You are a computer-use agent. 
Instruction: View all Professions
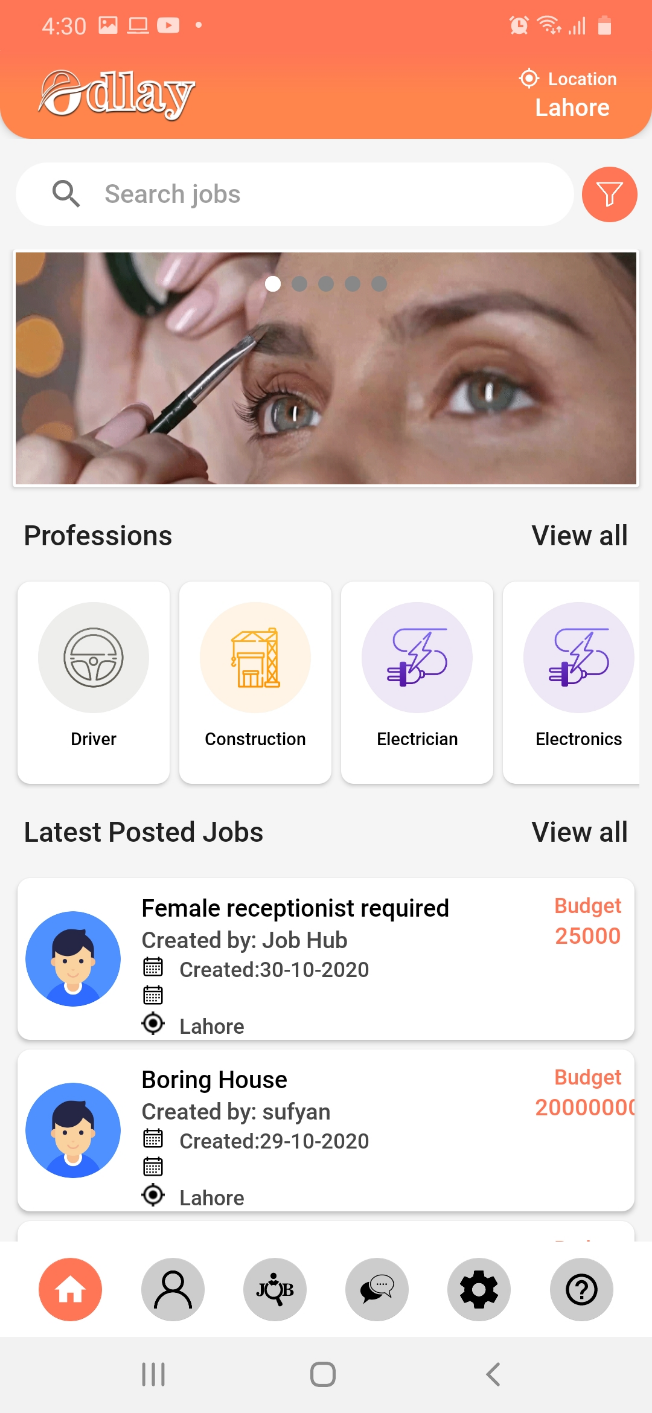click(579, 536)
